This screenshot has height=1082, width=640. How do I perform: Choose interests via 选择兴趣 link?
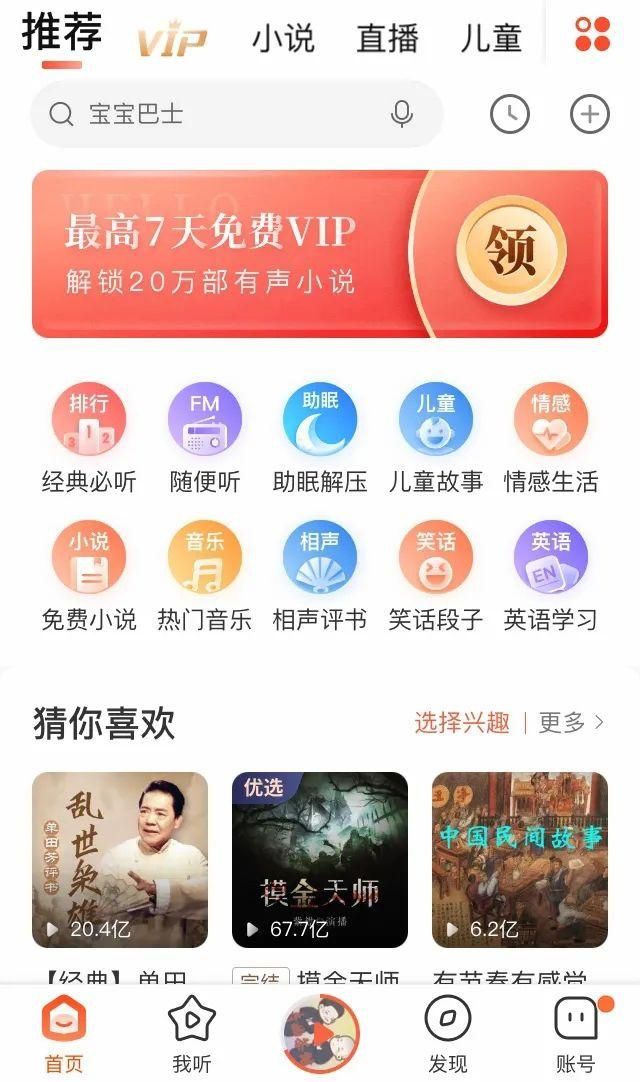(462, 722)
